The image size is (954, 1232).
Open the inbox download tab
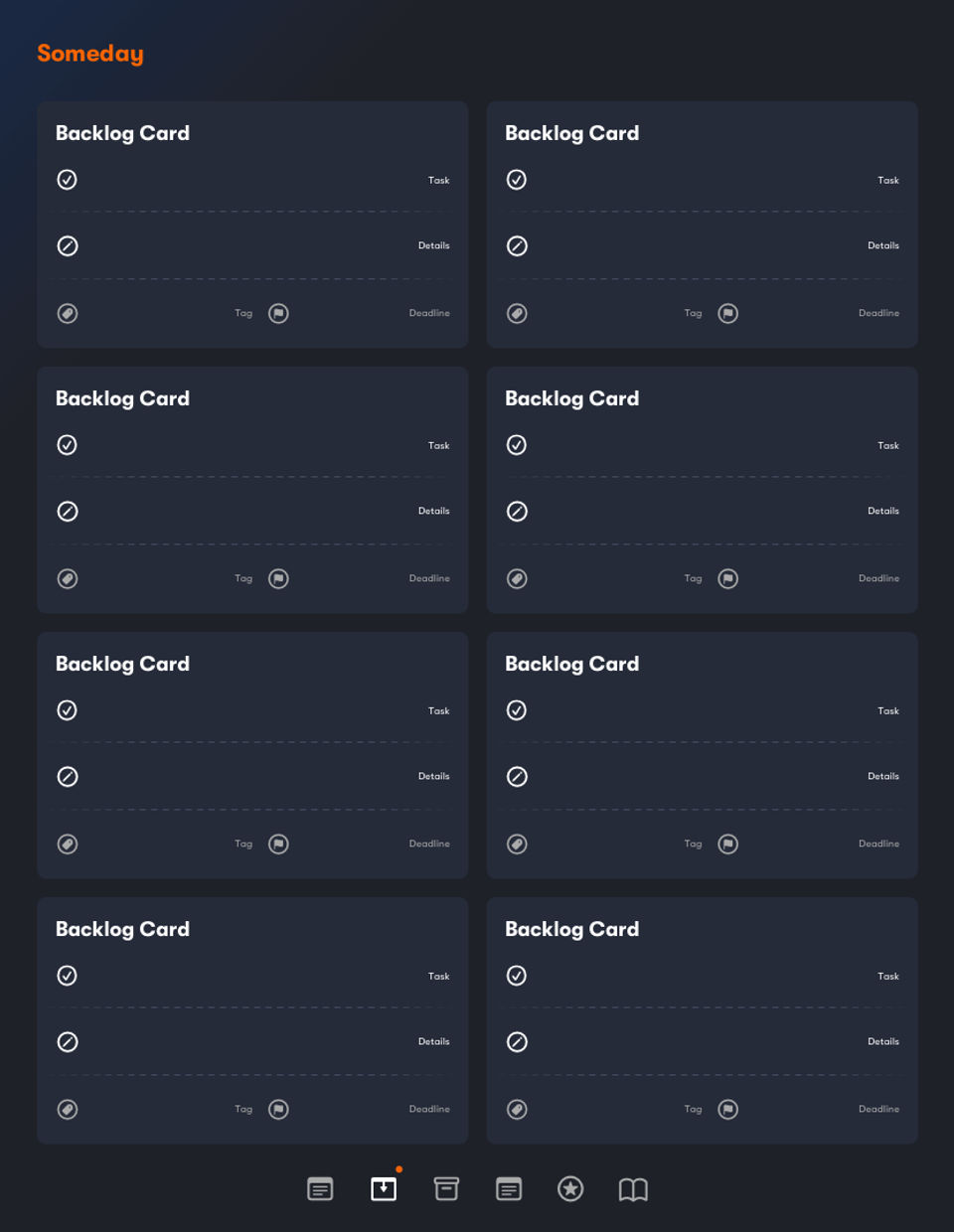tap(384, 1188)
